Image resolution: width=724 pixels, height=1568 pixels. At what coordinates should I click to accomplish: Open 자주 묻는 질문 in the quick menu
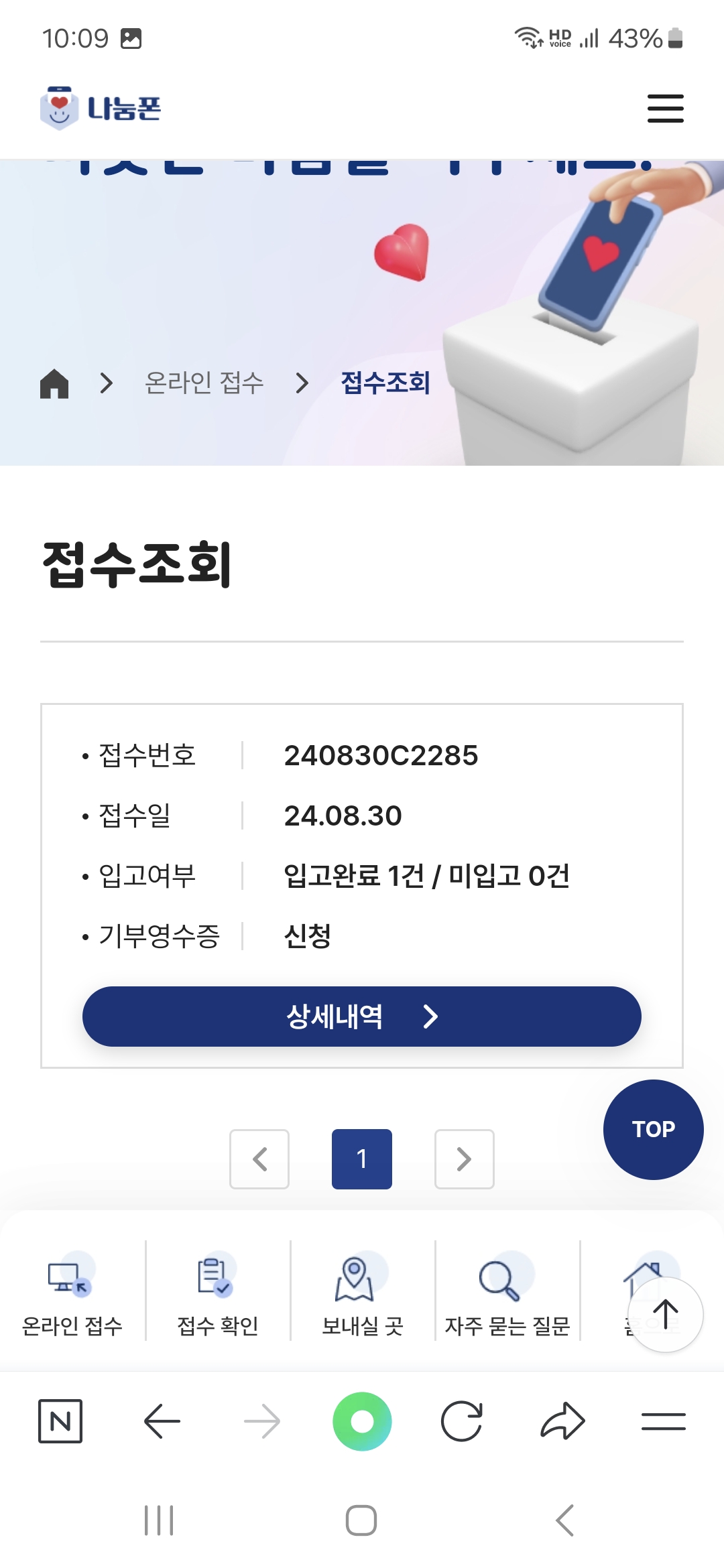(507, 1293)
